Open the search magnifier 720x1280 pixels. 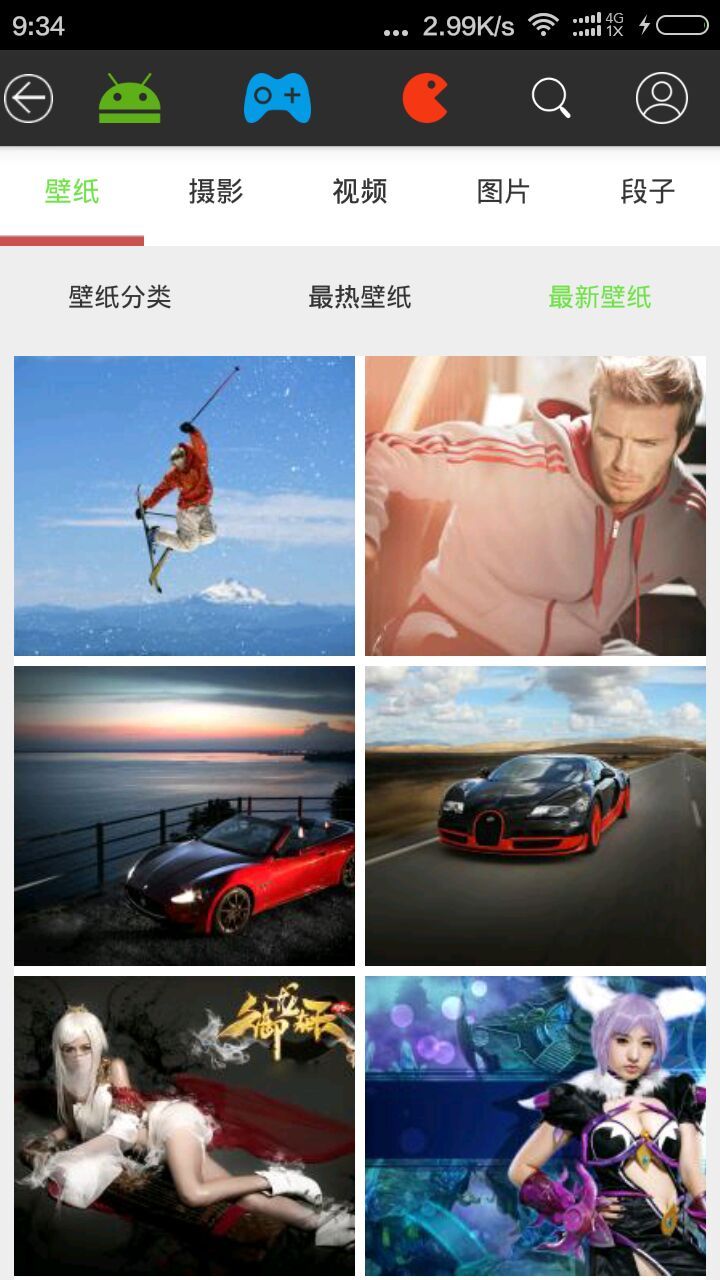(550, 99)
